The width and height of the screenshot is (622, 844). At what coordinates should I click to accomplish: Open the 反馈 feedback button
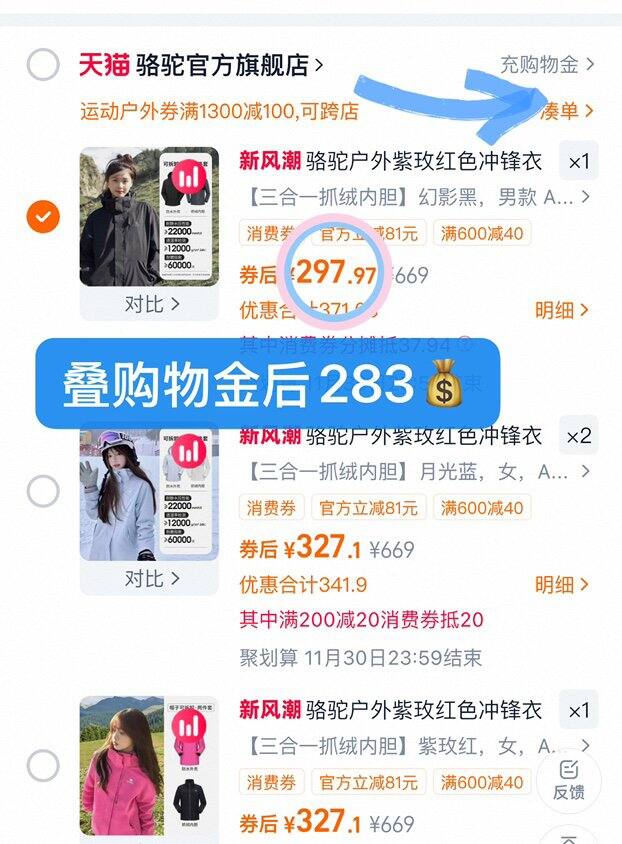coord(568,780)
